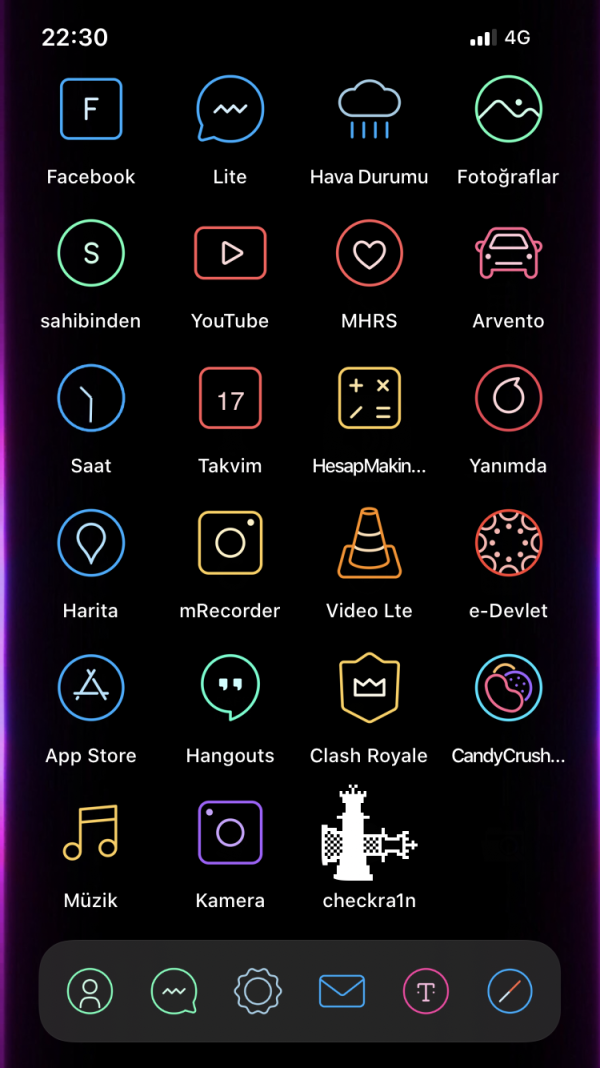This screenshot has height=1068, width=600.
Task: Open Harita maps app
Action: [91, 543]
